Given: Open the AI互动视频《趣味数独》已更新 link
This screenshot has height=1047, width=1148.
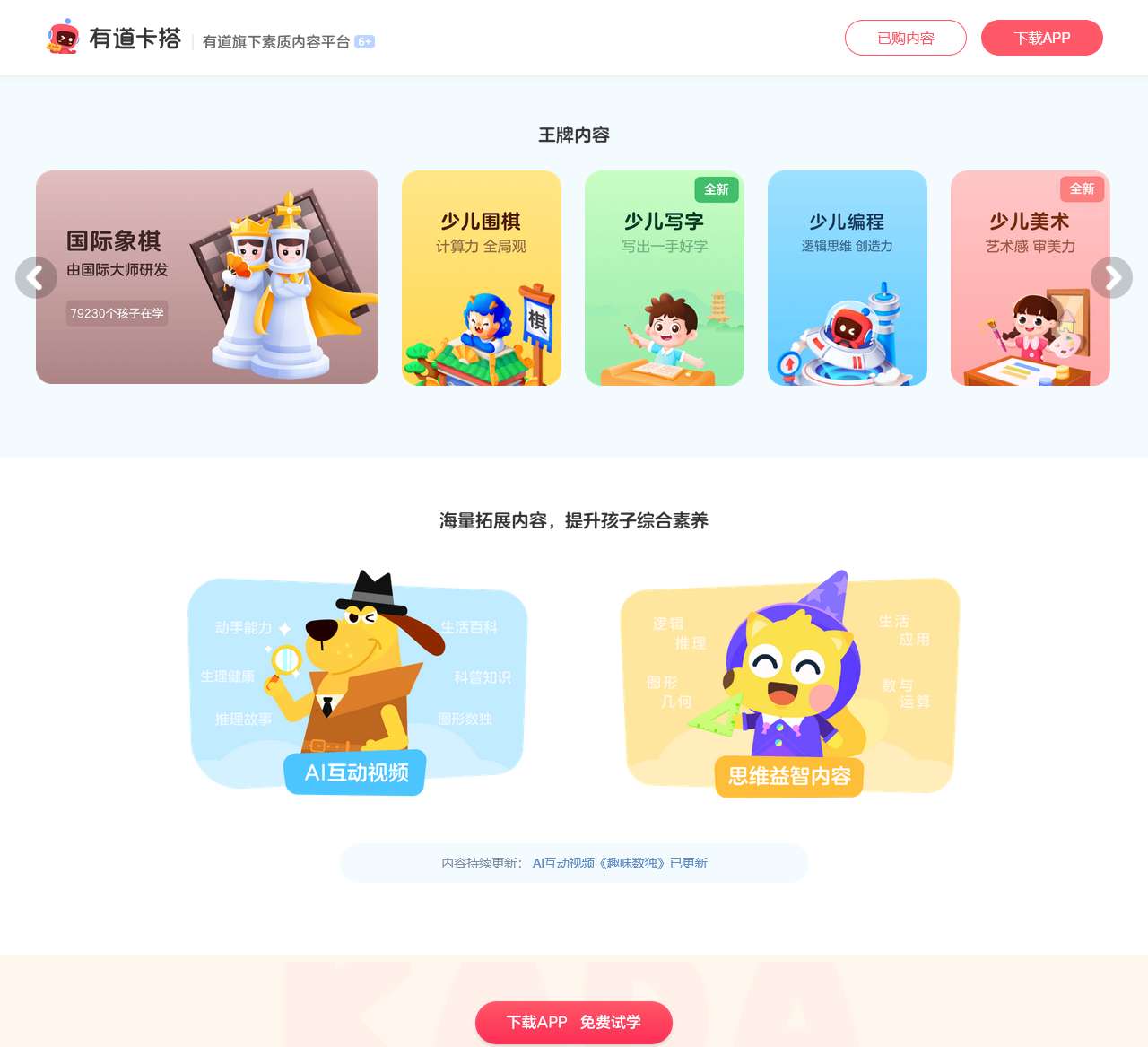Looking at the screenshot, I should click(620, 863).
